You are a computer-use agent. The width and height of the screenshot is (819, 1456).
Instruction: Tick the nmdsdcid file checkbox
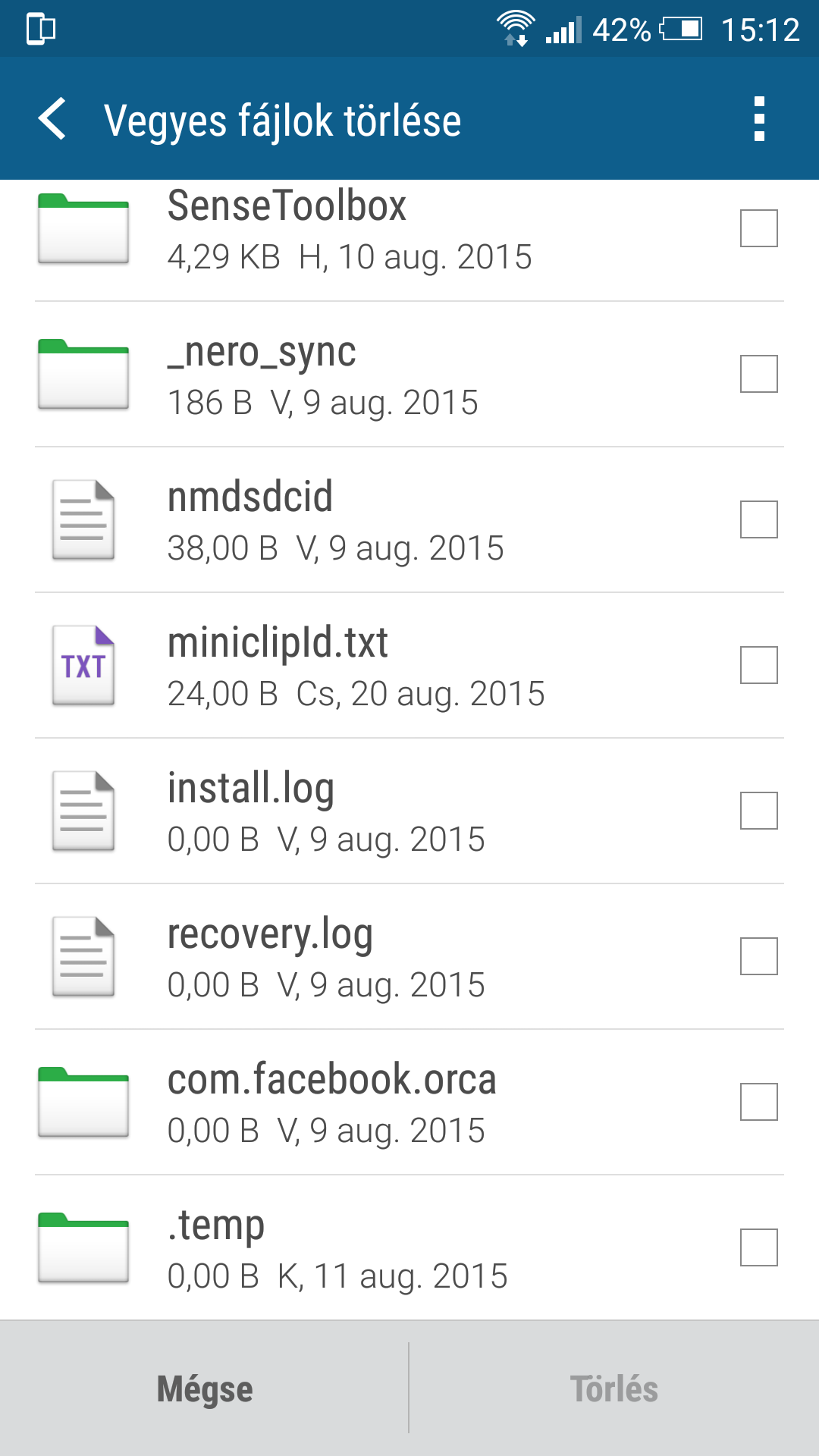click(x=759, y=519)
